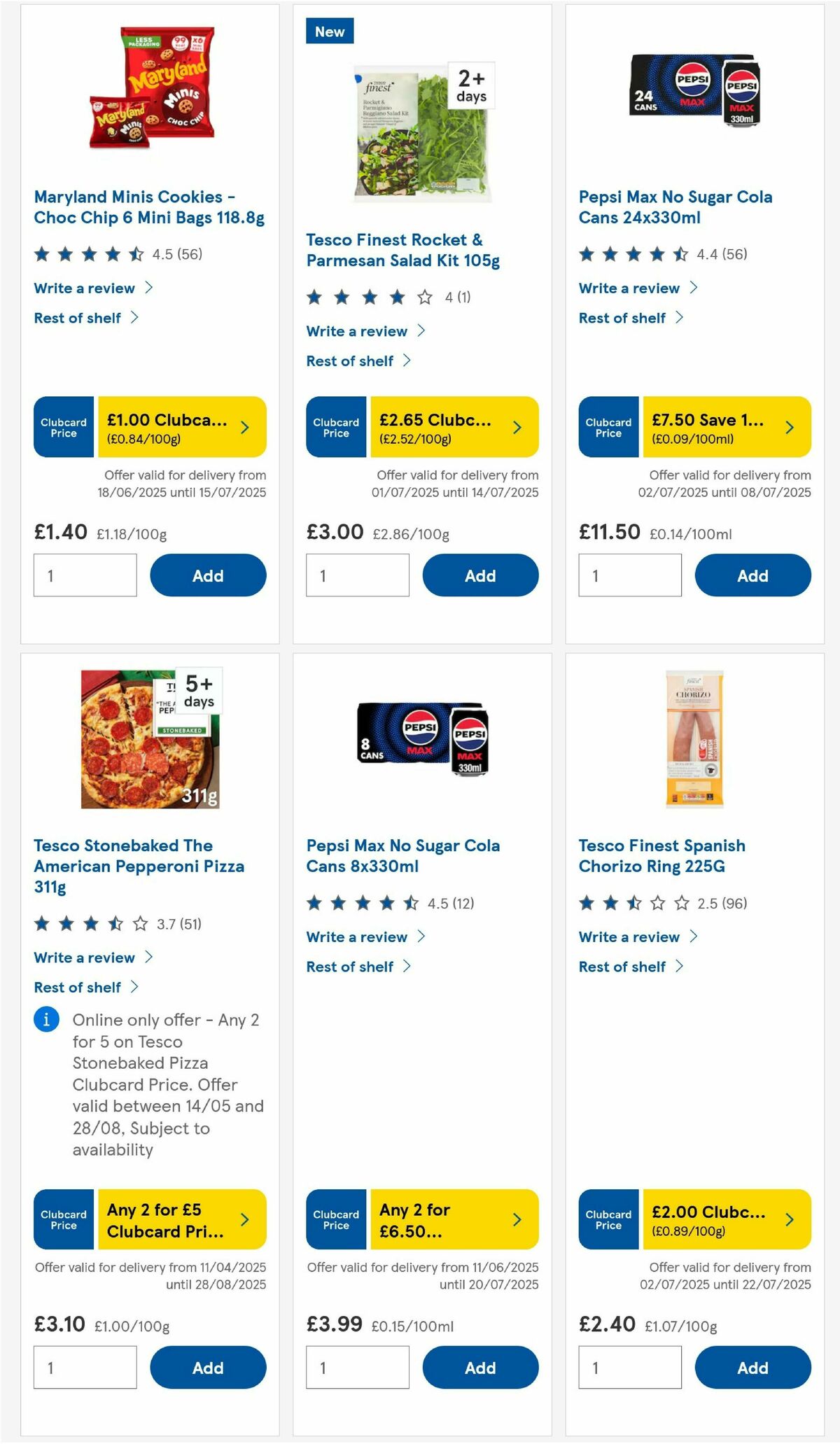The image size is (840, 1444).
Task: Rate the salad kit via its empty fifth star
Action: pyautogui.click(x=424, y=297)
